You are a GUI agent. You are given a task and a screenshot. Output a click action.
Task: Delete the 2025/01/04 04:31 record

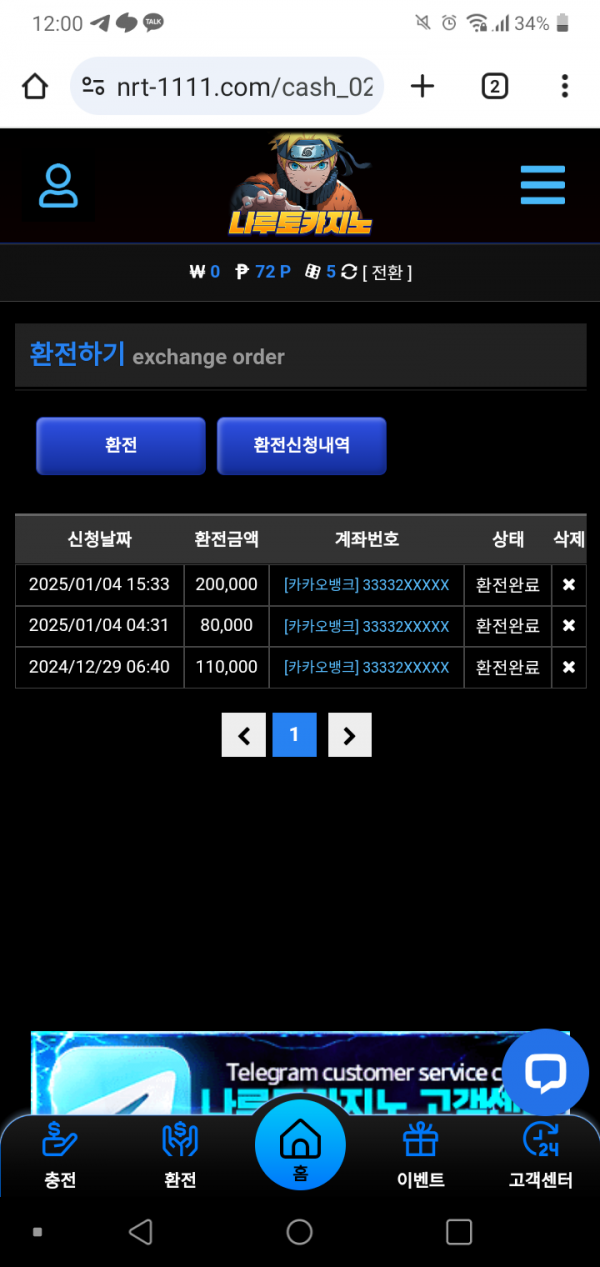tap(569, 626)
